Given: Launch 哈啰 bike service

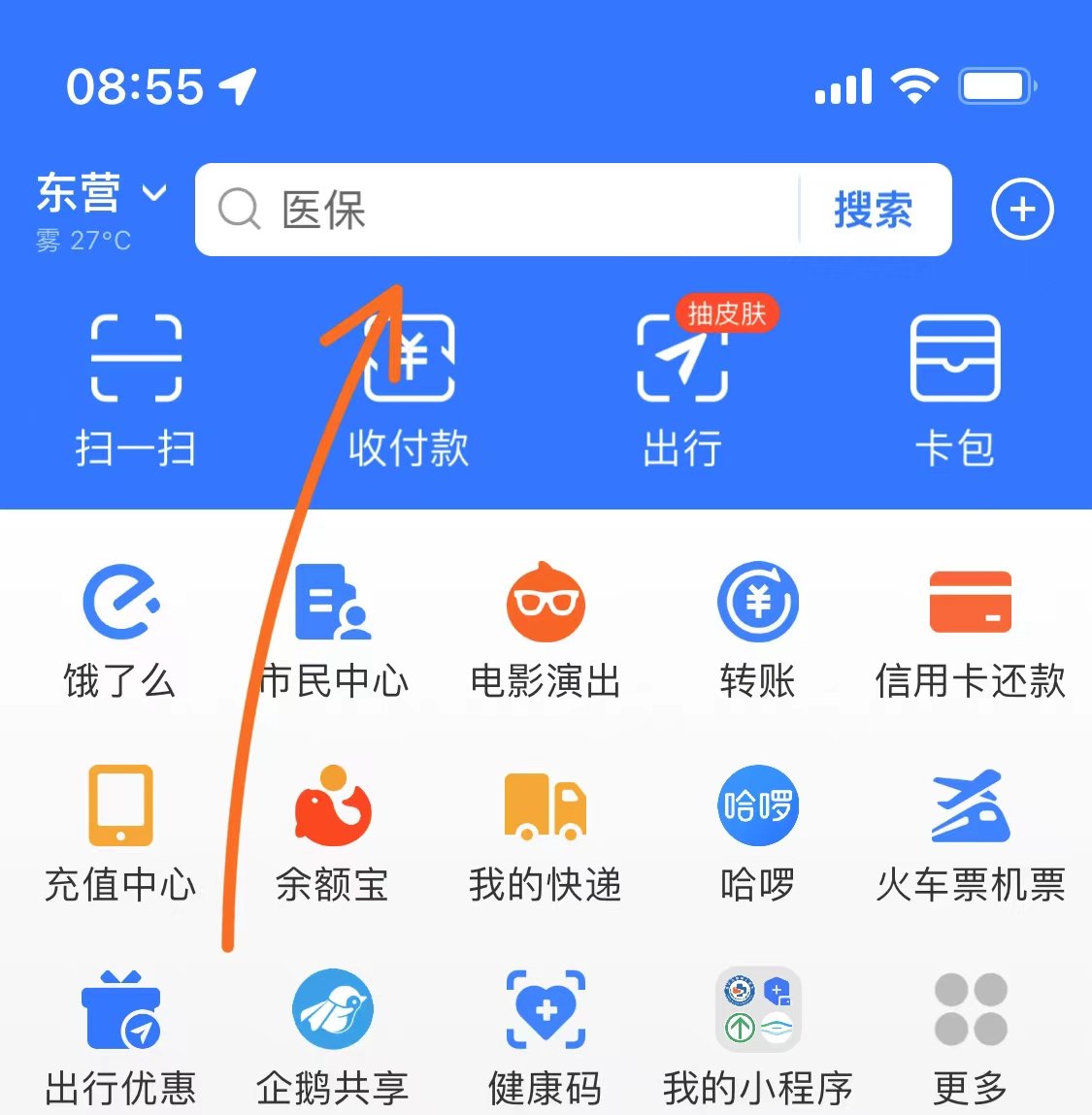Looking at the screenshot, I should 758,835.
